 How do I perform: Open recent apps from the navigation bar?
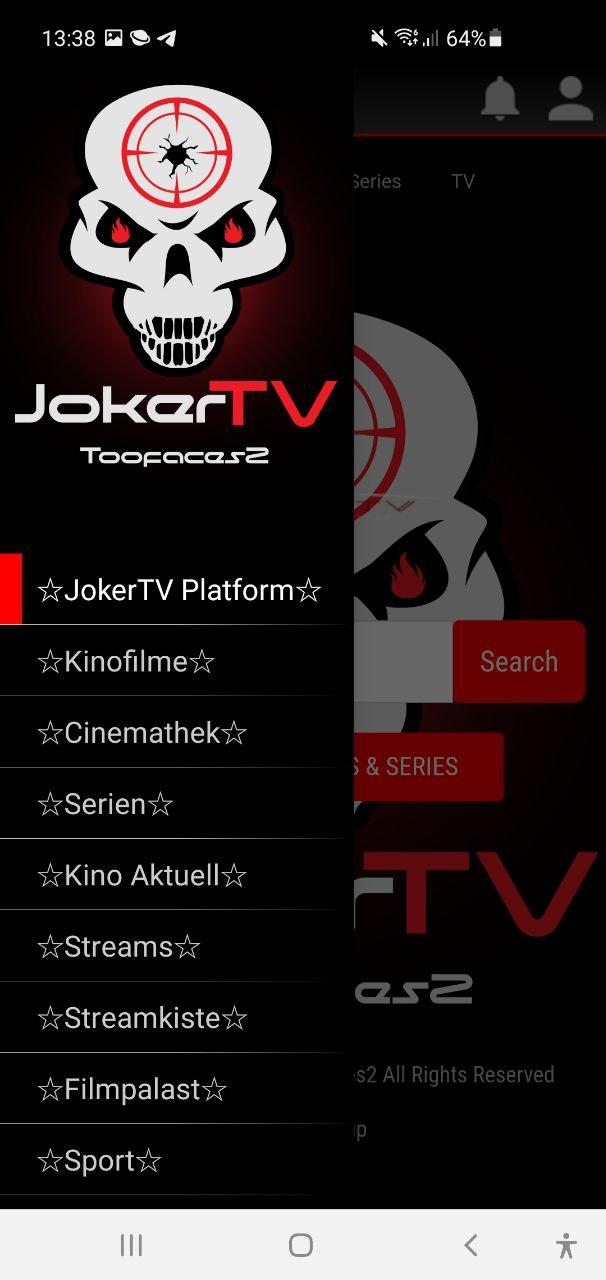click(131, 1245)
